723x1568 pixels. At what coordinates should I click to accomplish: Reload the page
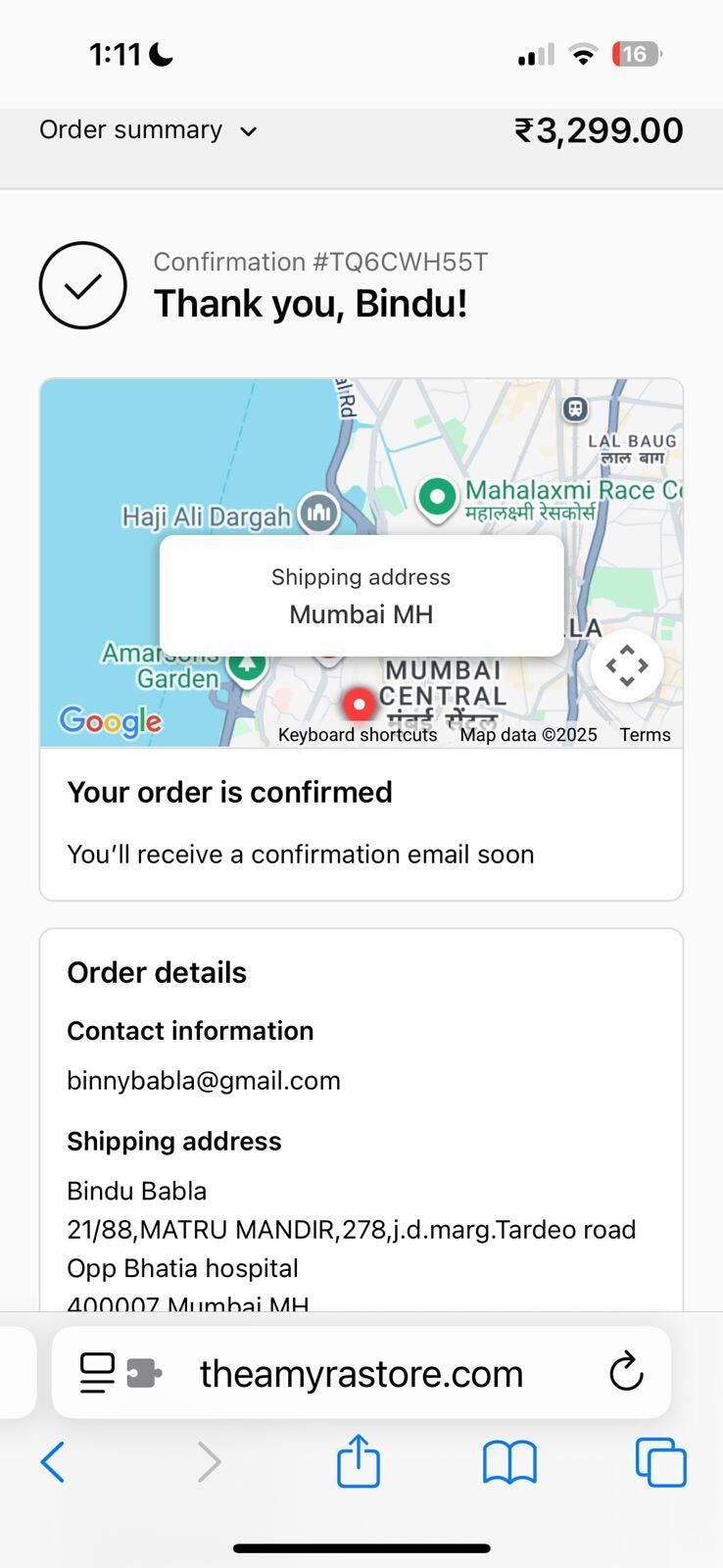626,1372
